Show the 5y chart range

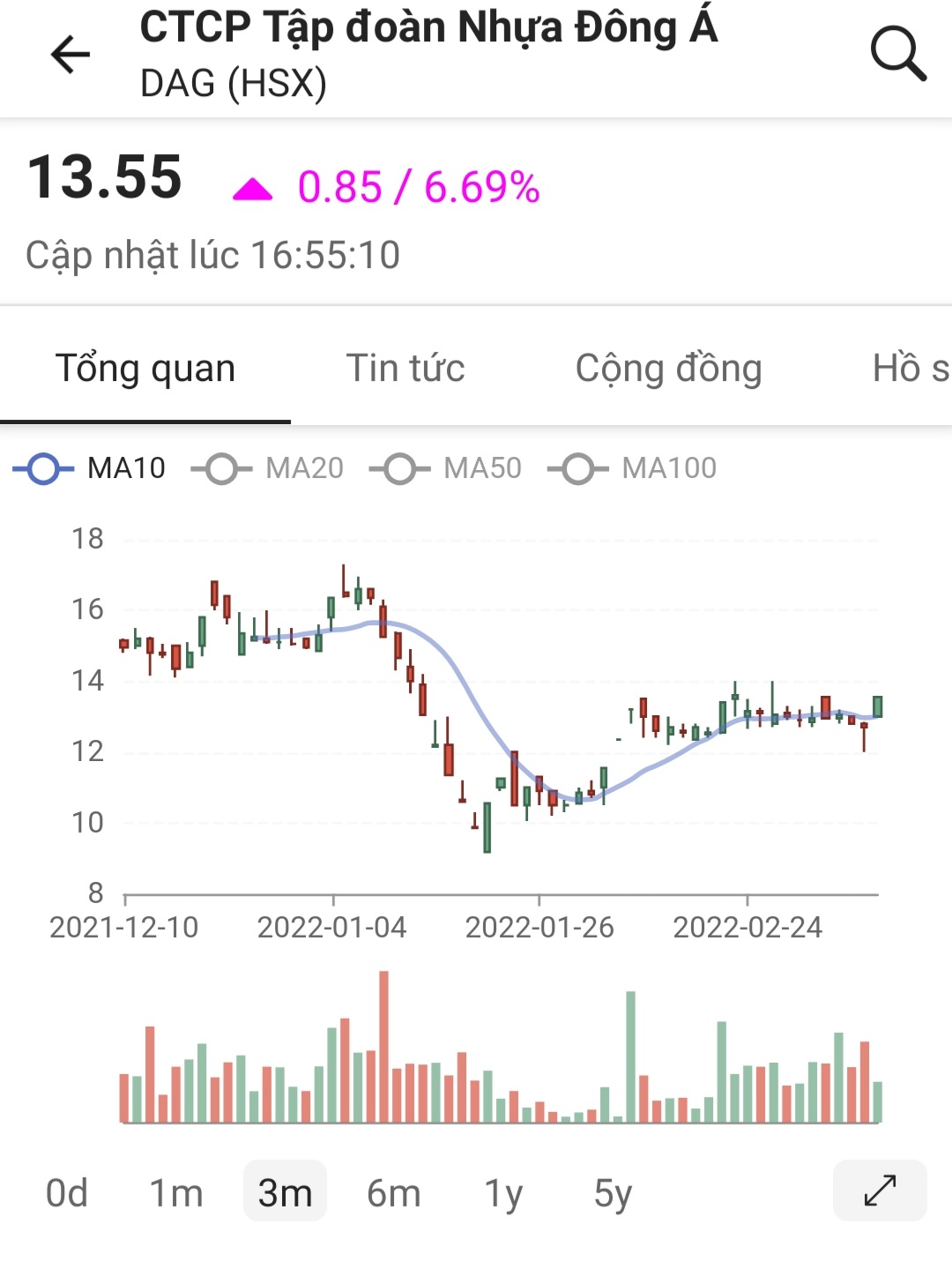tap(613, 1193)
